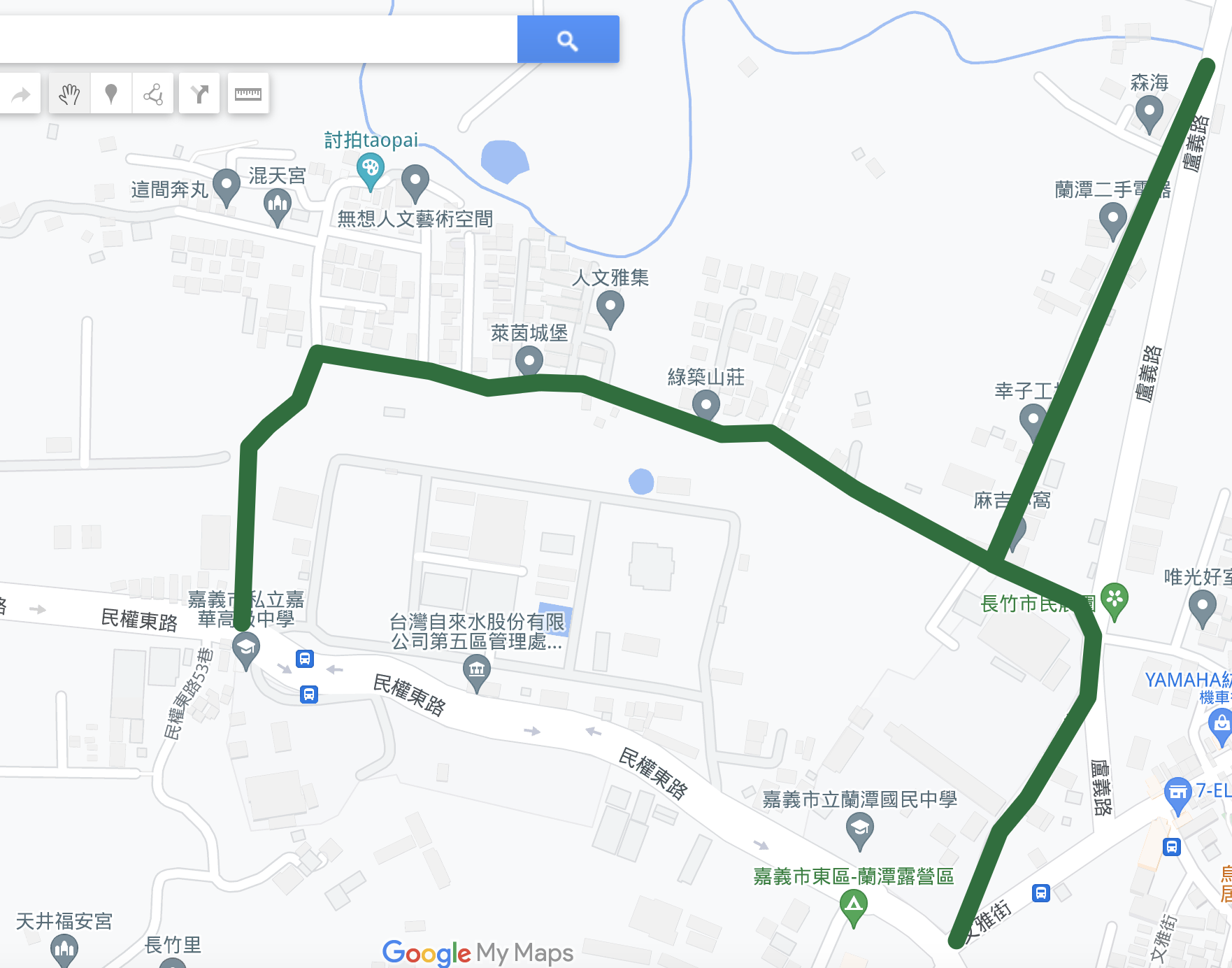The height and width of the screenshot is (968, 1232).
Task: Click the redo arrow button
Action: pyautogui.click(x=21, y=94)
